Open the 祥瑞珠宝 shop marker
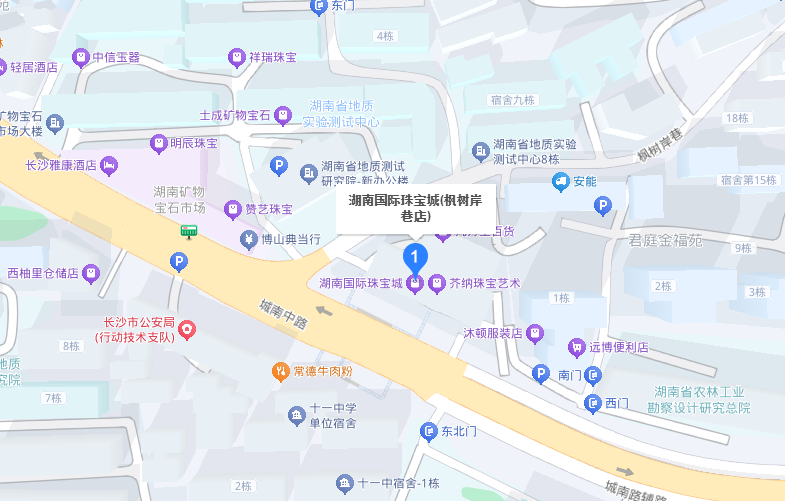The image size is (785, 501). (x=237, y=57)
